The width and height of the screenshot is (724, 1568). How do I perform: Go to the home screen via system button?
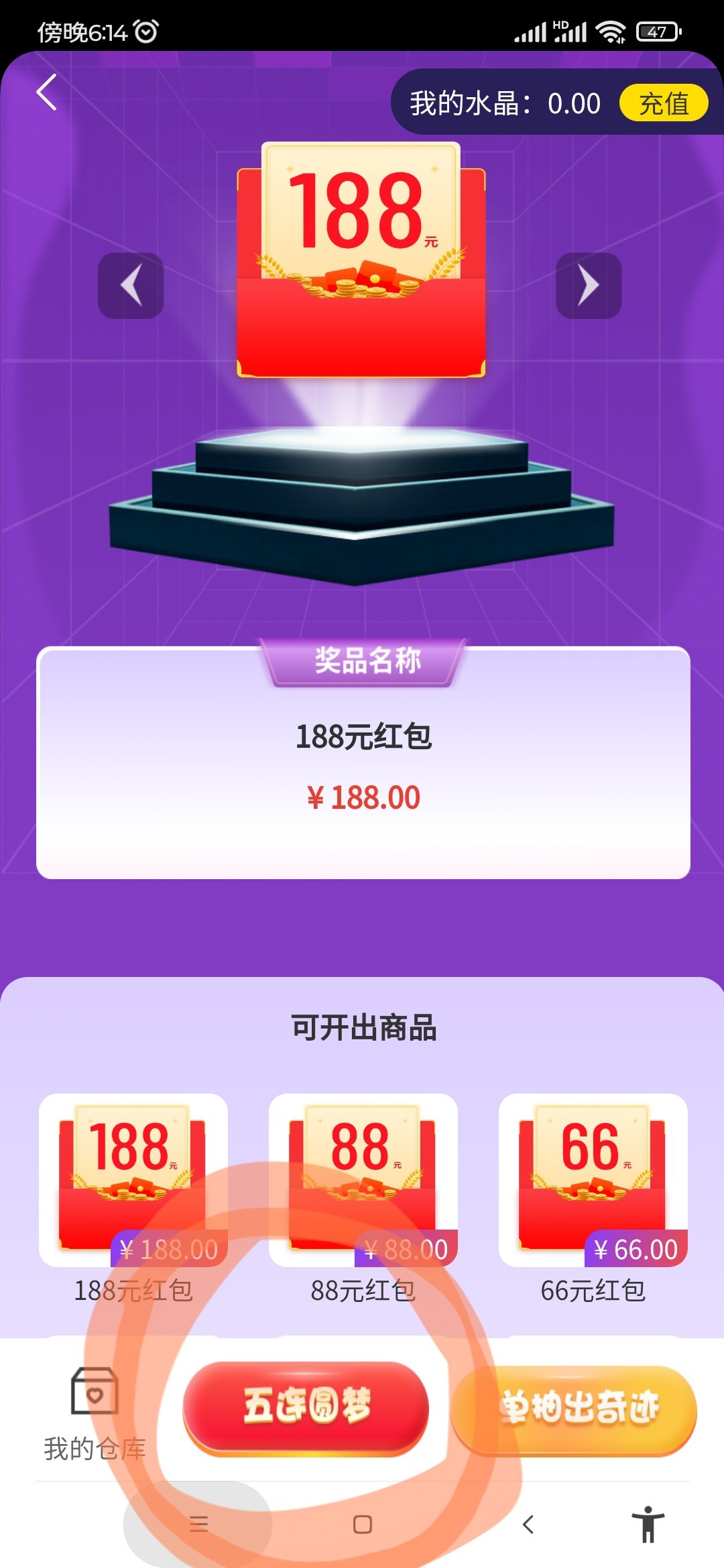pos(363,1524)
